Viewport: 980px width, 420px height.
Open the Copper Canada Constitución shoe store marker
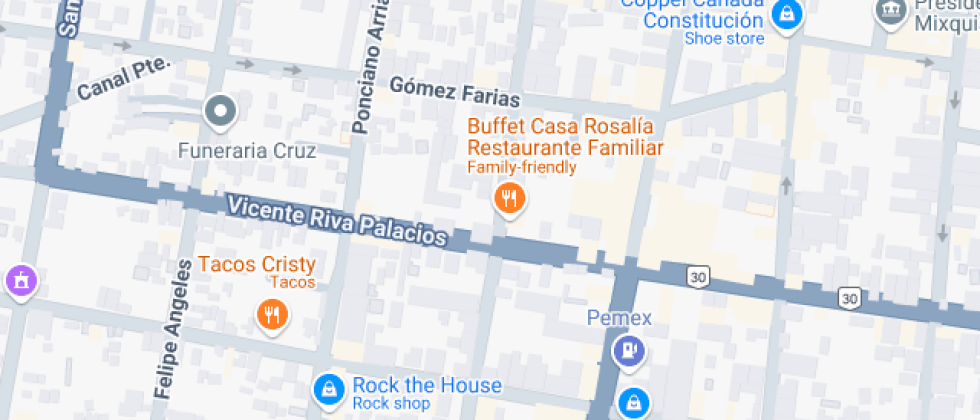788,15
